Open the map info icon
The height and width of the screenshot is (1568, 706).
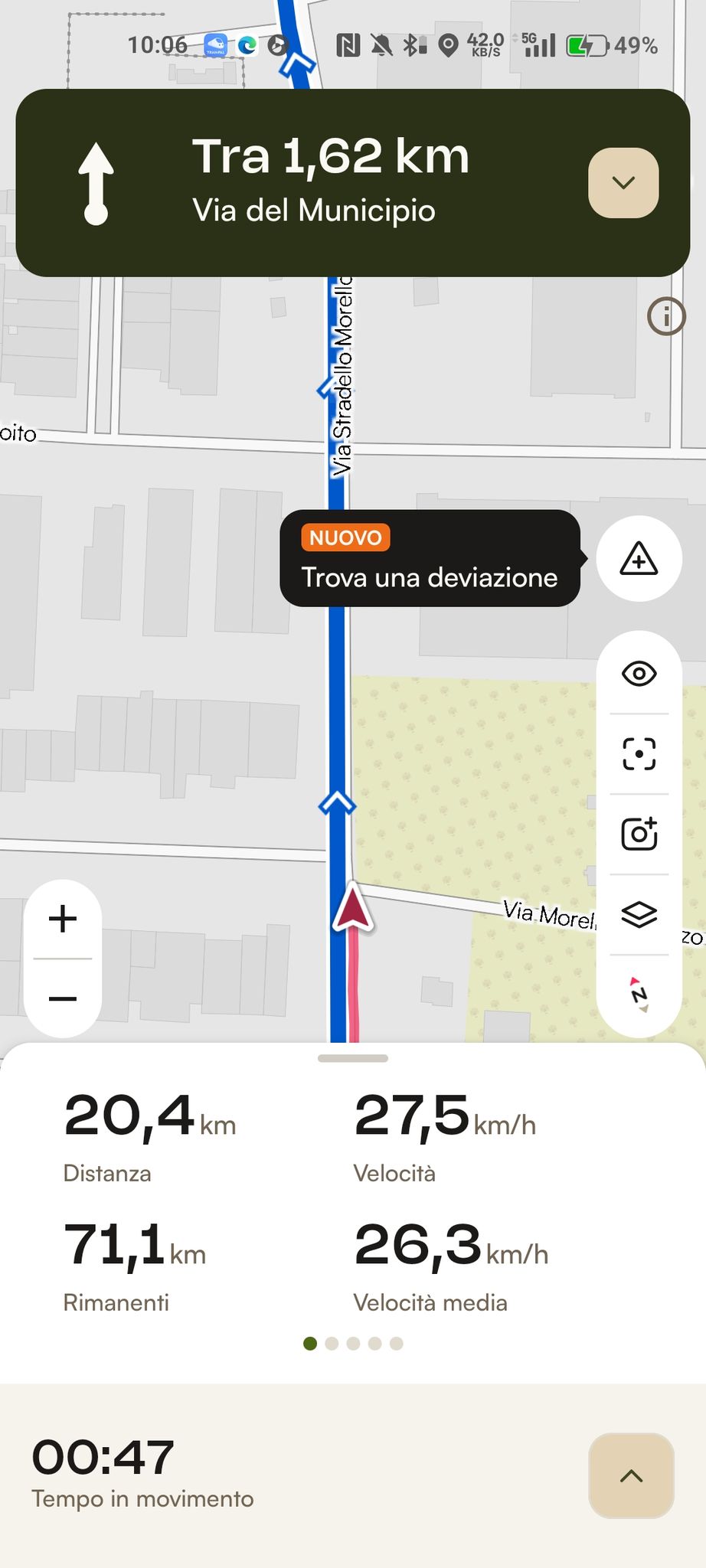coord(666,315)
